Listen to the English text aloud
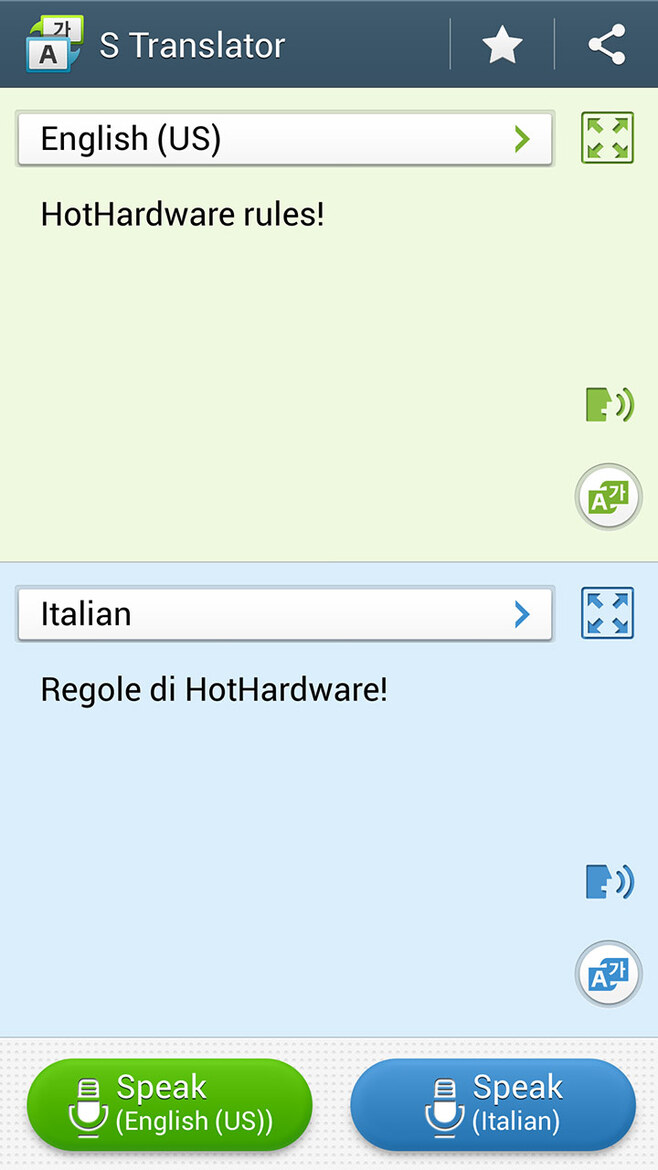Image resolution: width=658 pixels, height=1170 pixels. point(608,405)
